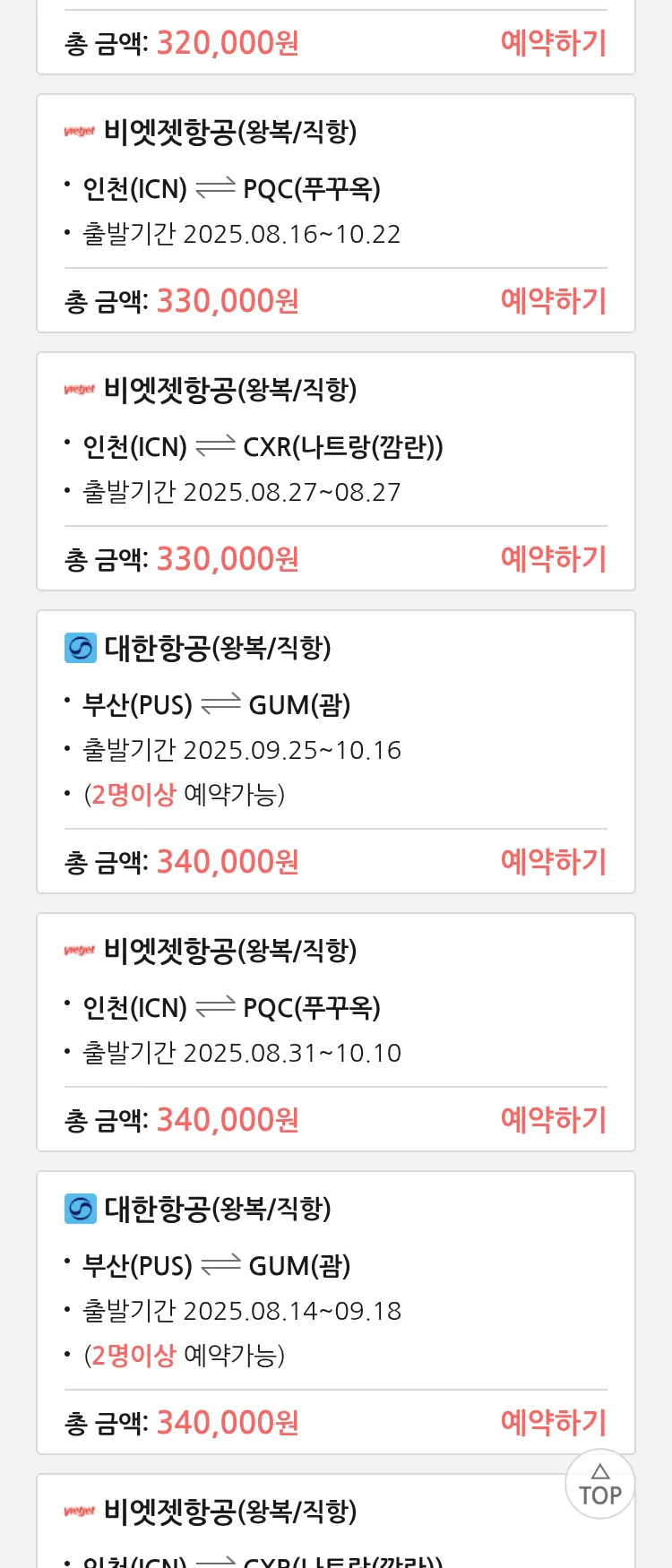Tap 예약하기 for the 인천–나트랑 330,000원 fare

pyautogui.click(x=553, y=559)
